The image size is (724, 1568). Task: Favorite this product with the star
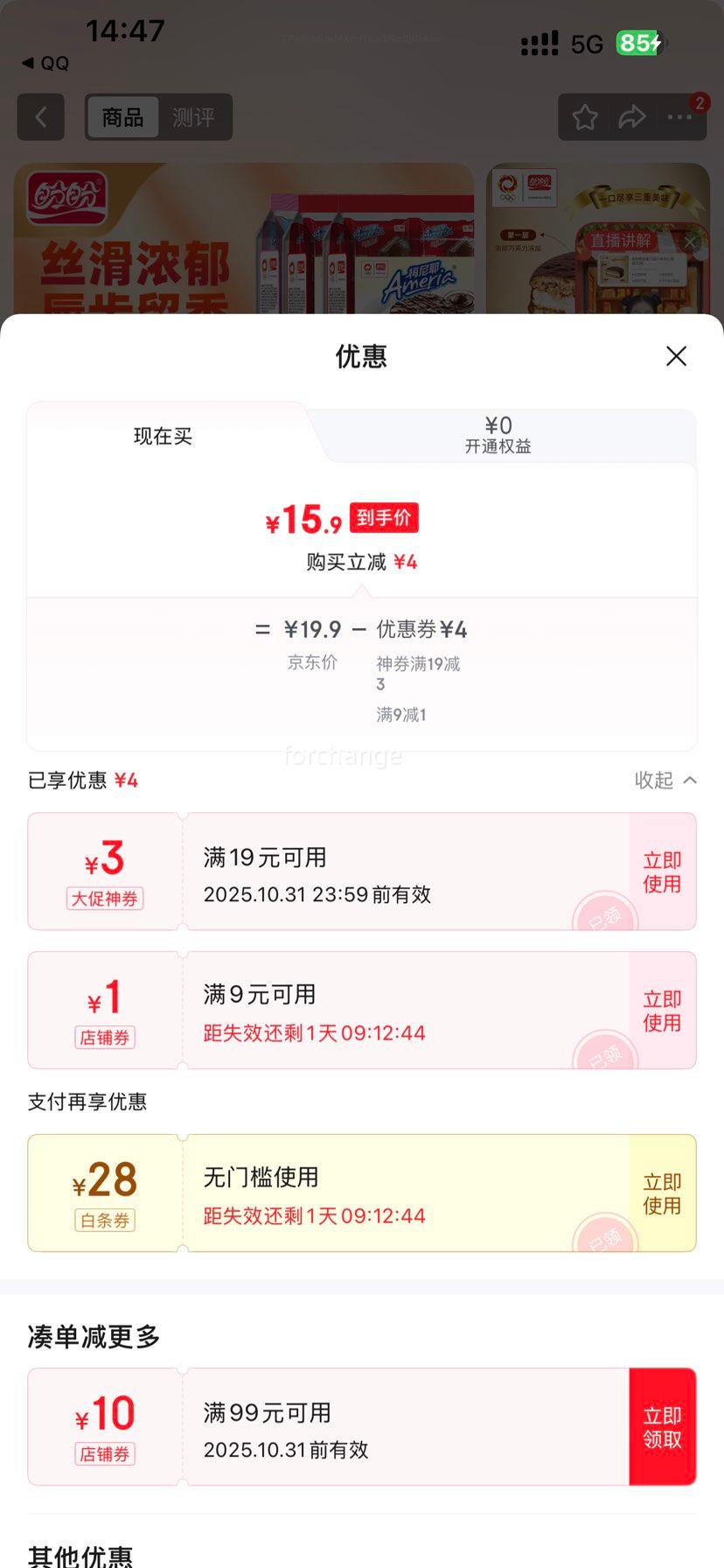[585, 117]
